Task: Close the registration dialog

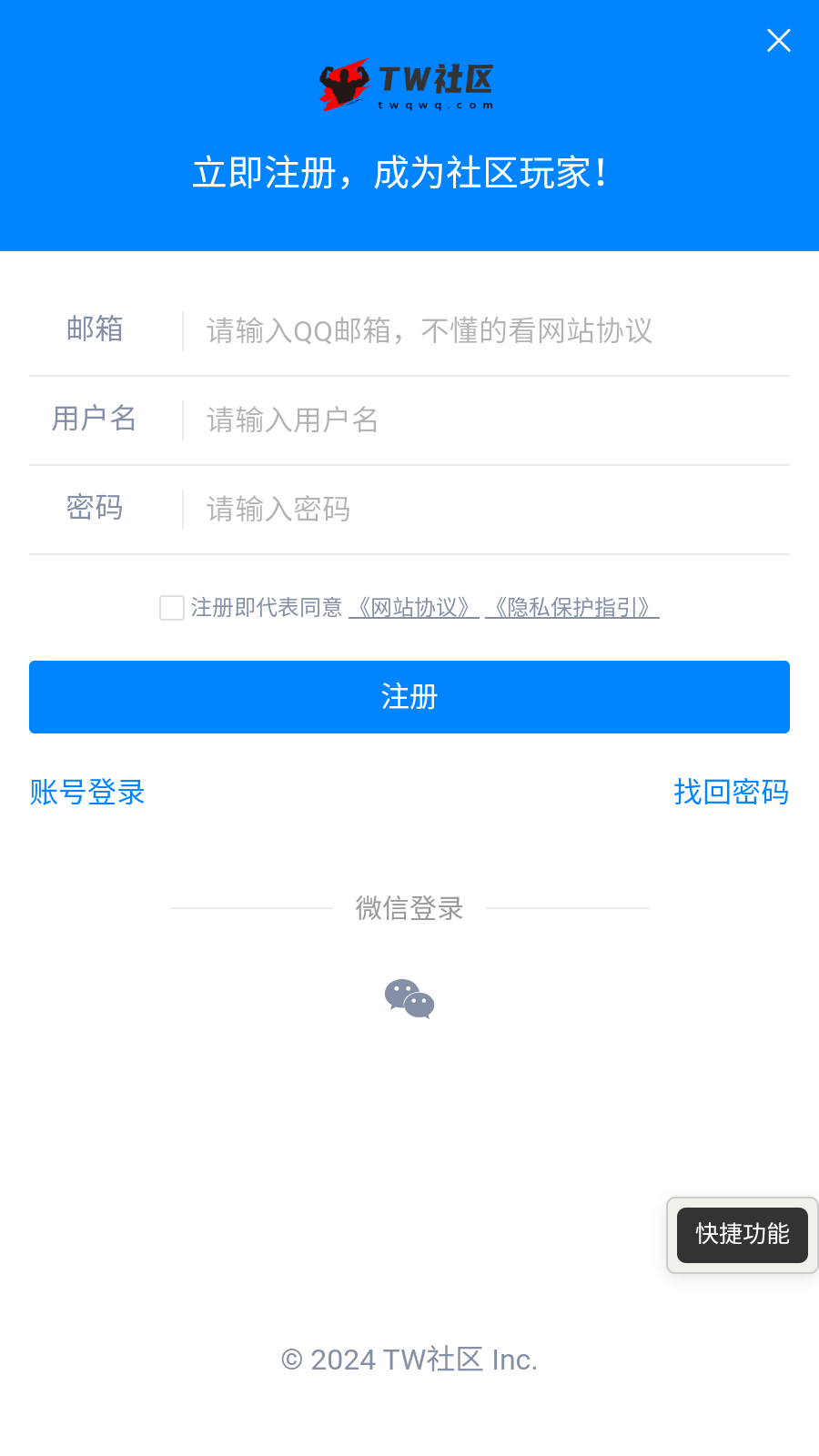Action: pyautogui.click(x=779, y=40)
